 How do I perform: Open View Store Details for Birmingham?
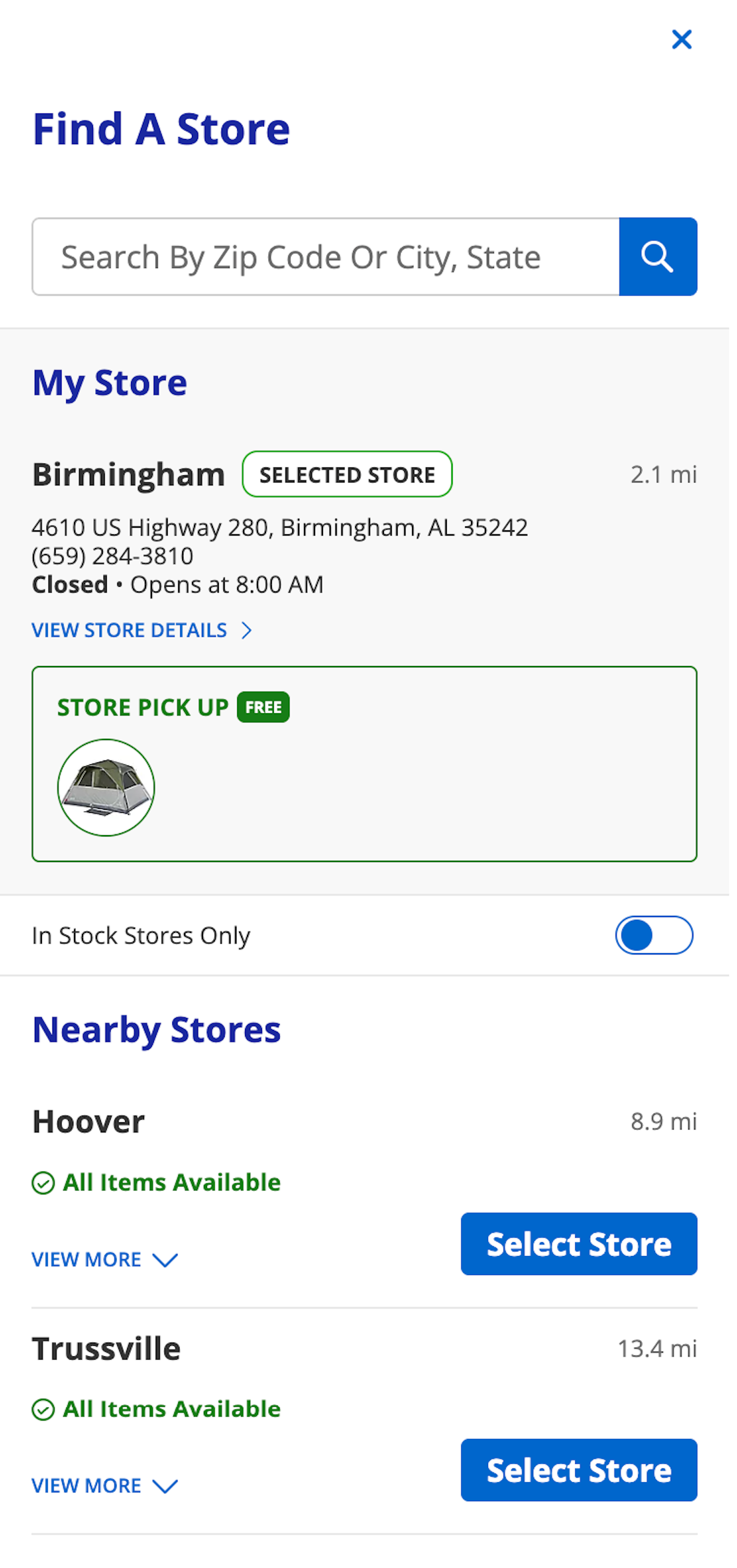129,630
